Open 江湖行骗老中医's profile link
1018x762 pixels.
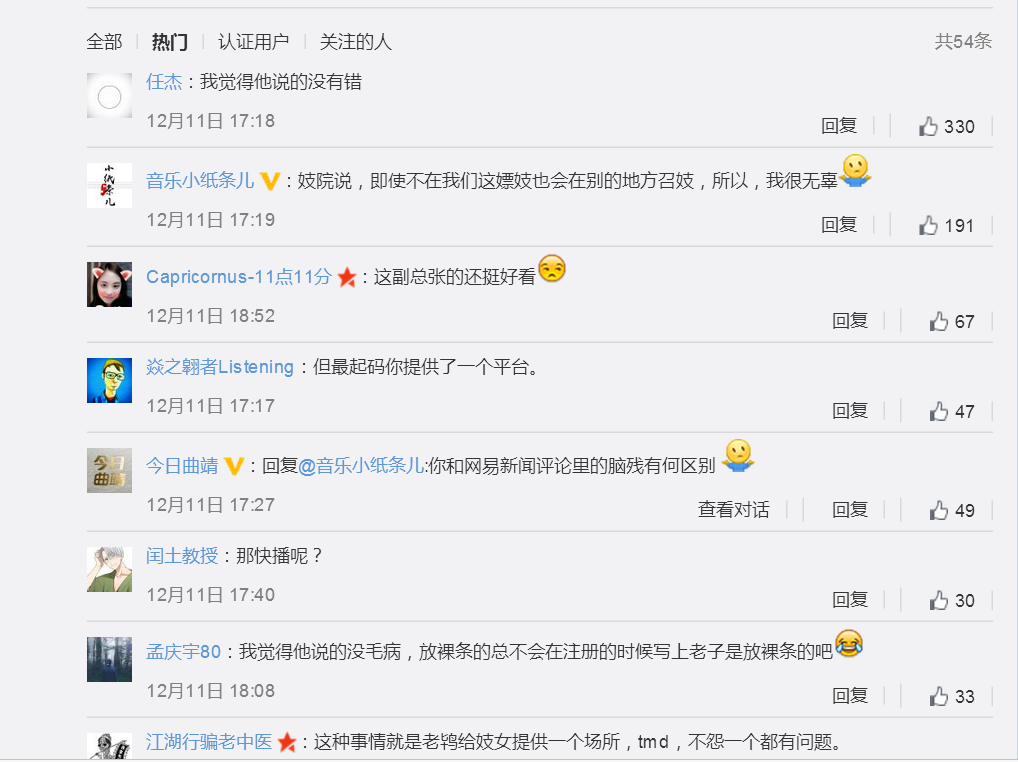pyautogui.click(x=209, y=742)
